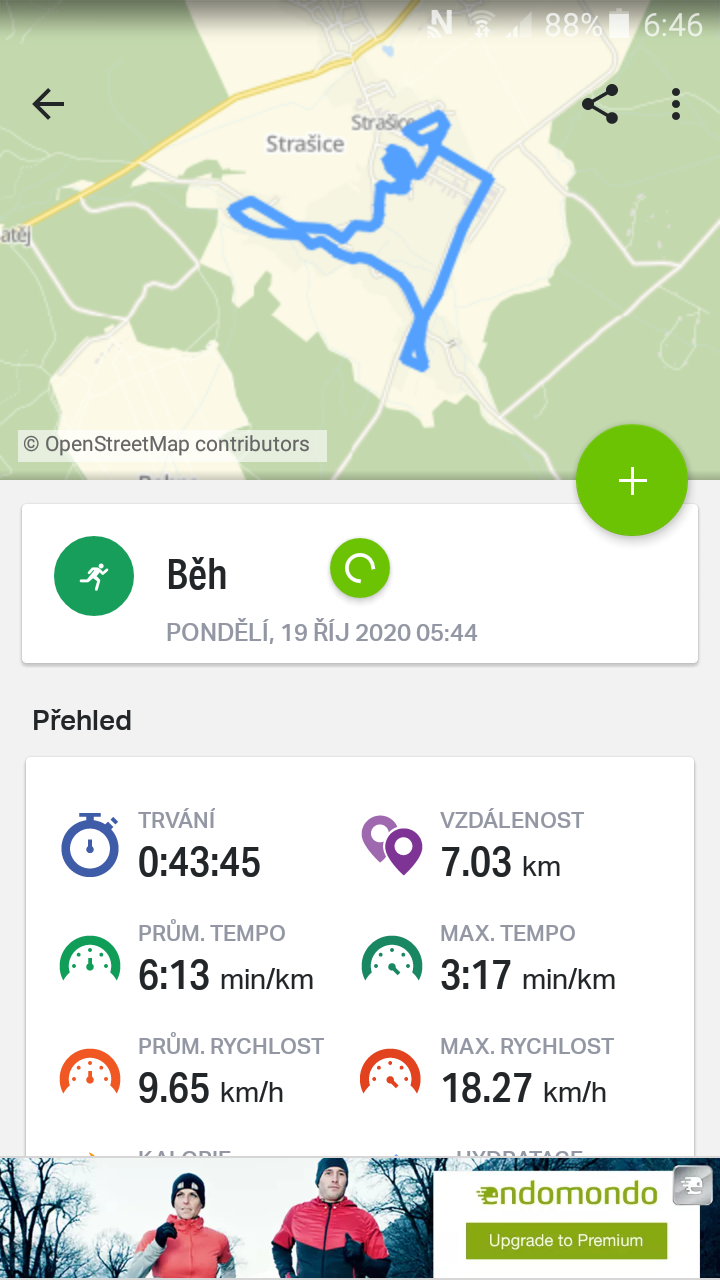
Task: Open the Běh workout card
Action: click(x=360, y=583)
